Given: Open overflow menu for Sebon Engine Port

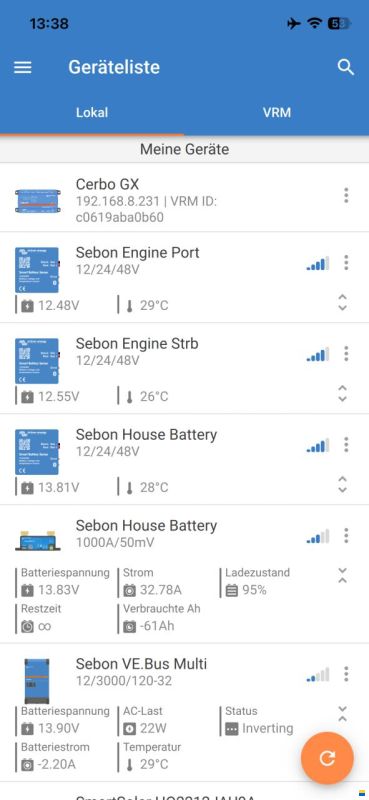Looking at the screenshot, I should 346,262.
